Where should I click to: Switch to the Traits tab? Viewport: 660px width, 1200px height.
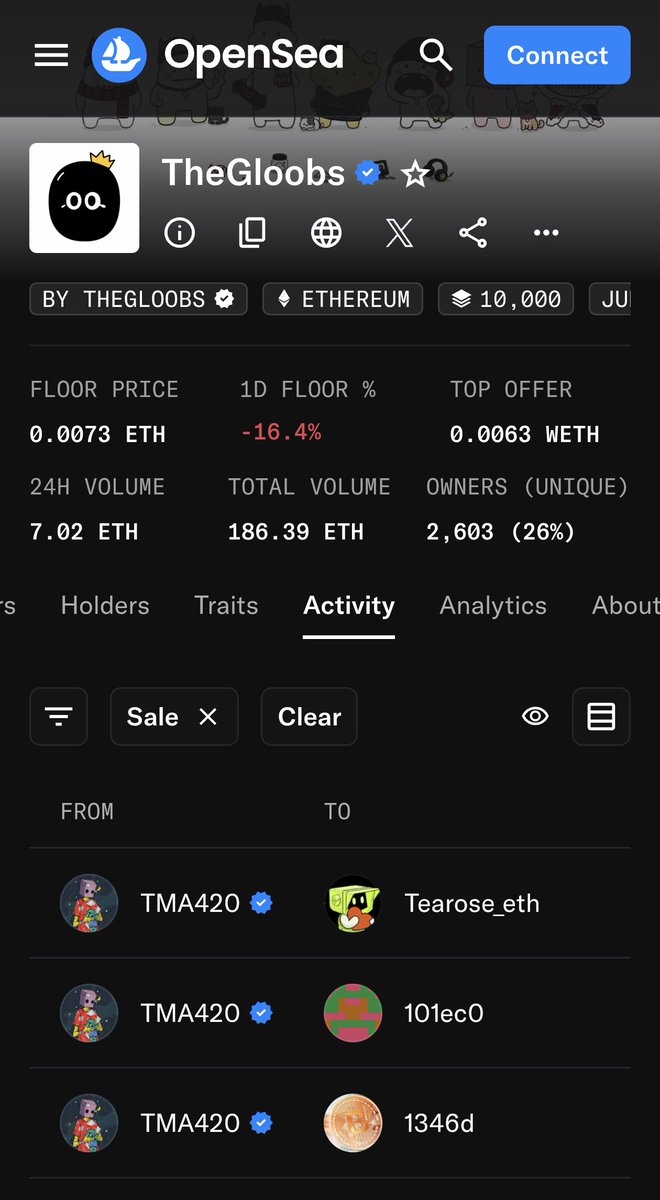[226, 605]
